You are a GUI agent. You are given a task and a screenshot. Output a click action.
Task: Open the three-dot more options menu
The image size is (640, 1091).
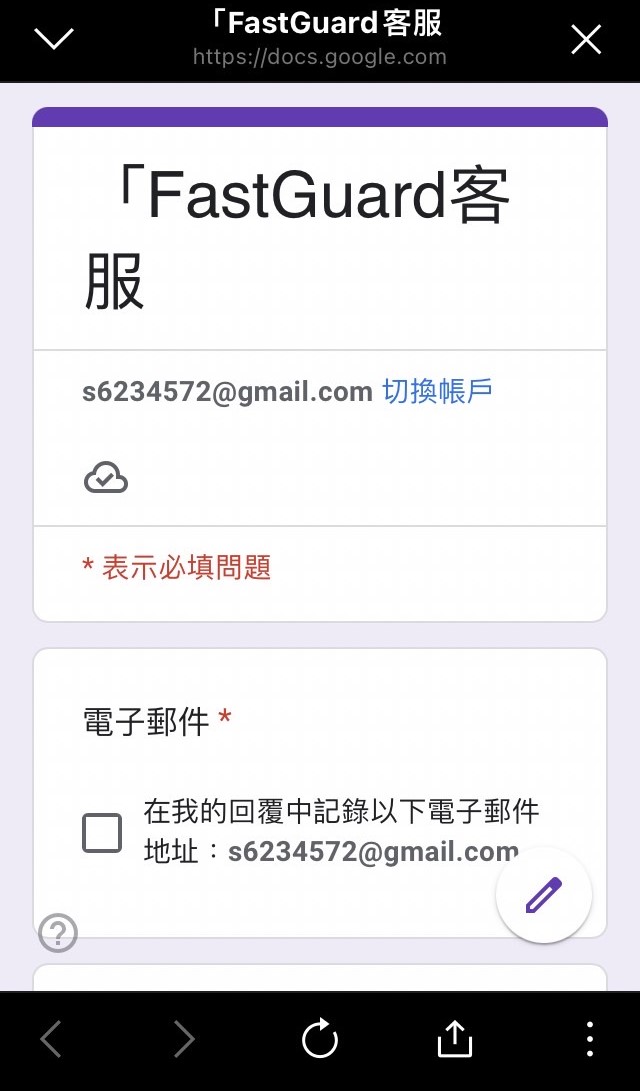590,1040
